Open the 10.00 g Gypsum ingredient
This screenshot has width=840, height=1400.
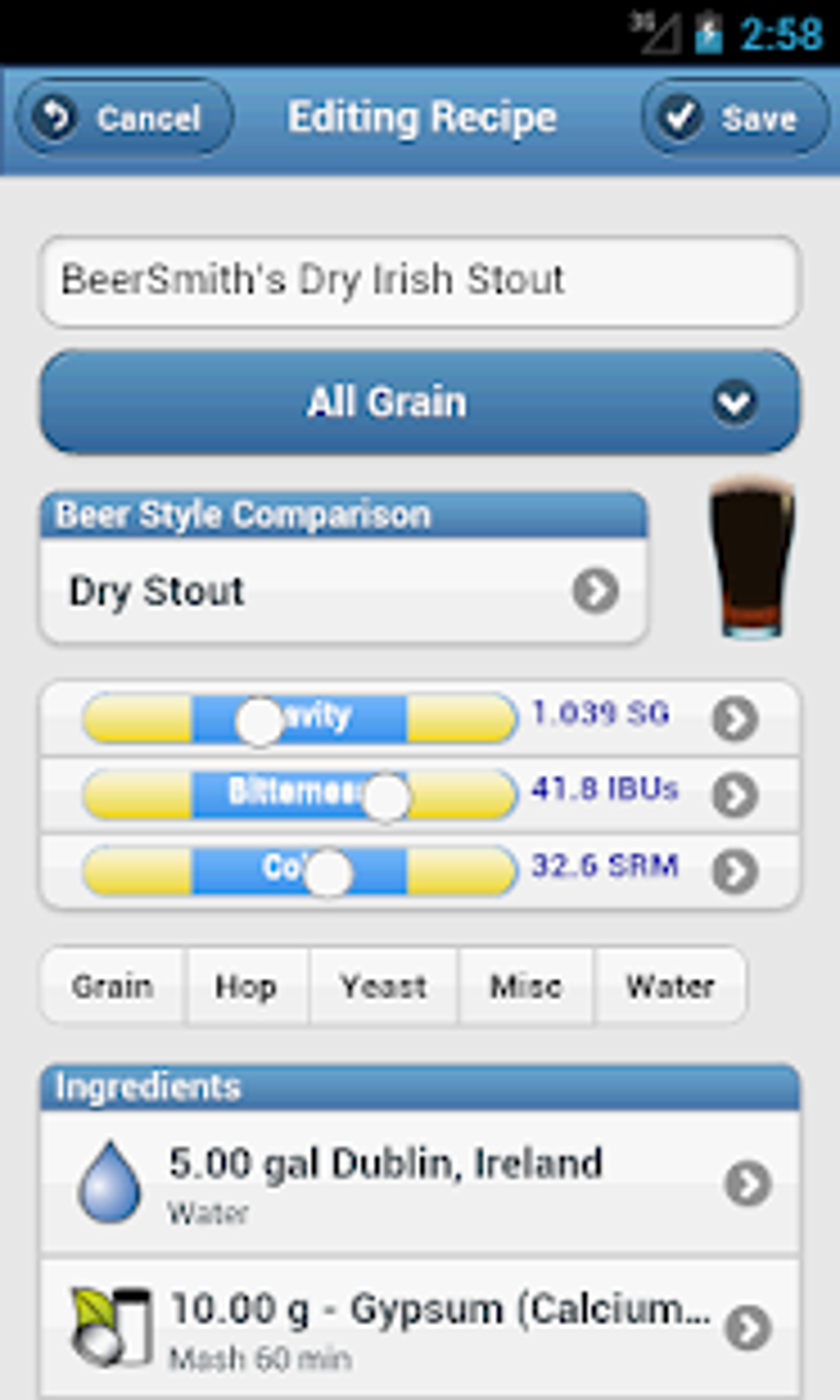420,1326
